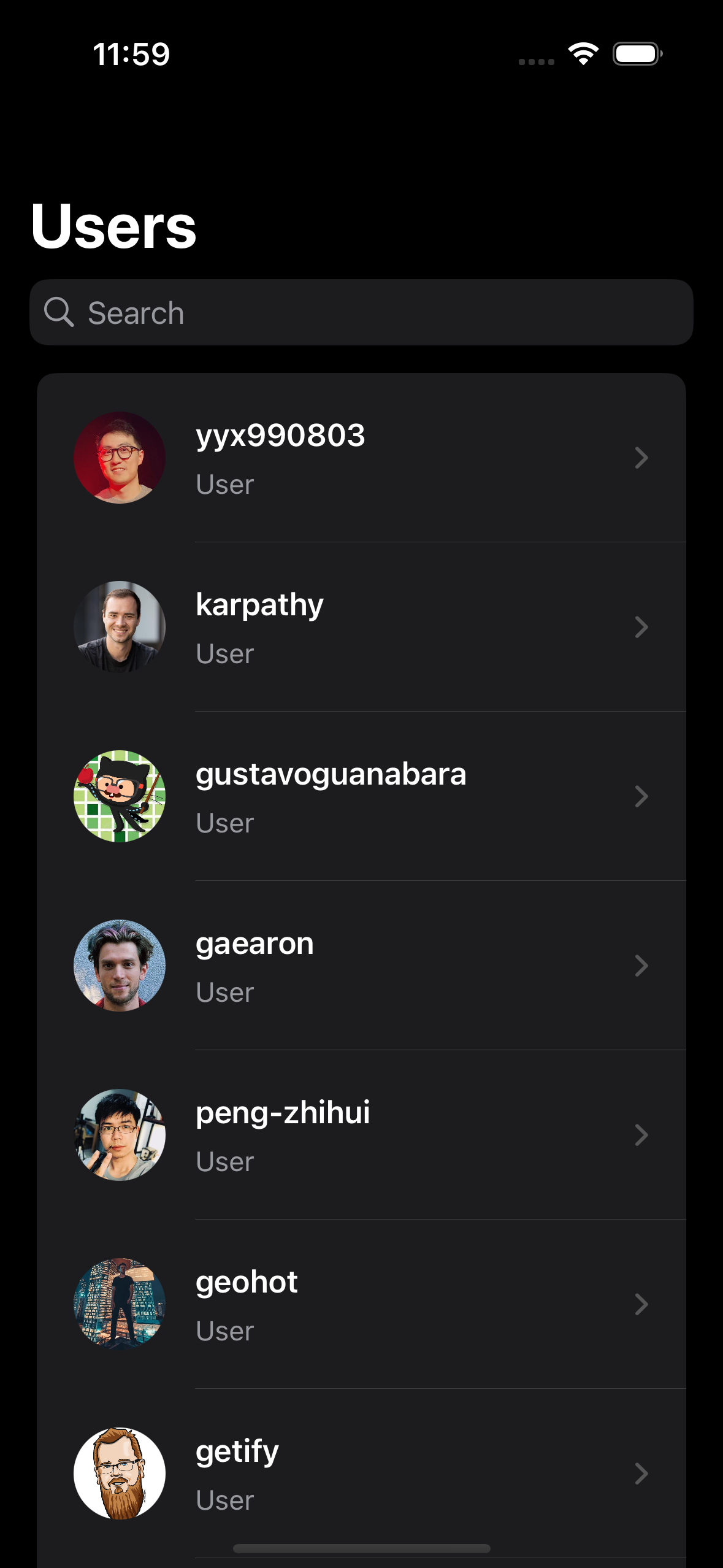Choose the getify user entry
Image resolution: width=723 pixels, height=1568 pixels.
point(361,1474)
